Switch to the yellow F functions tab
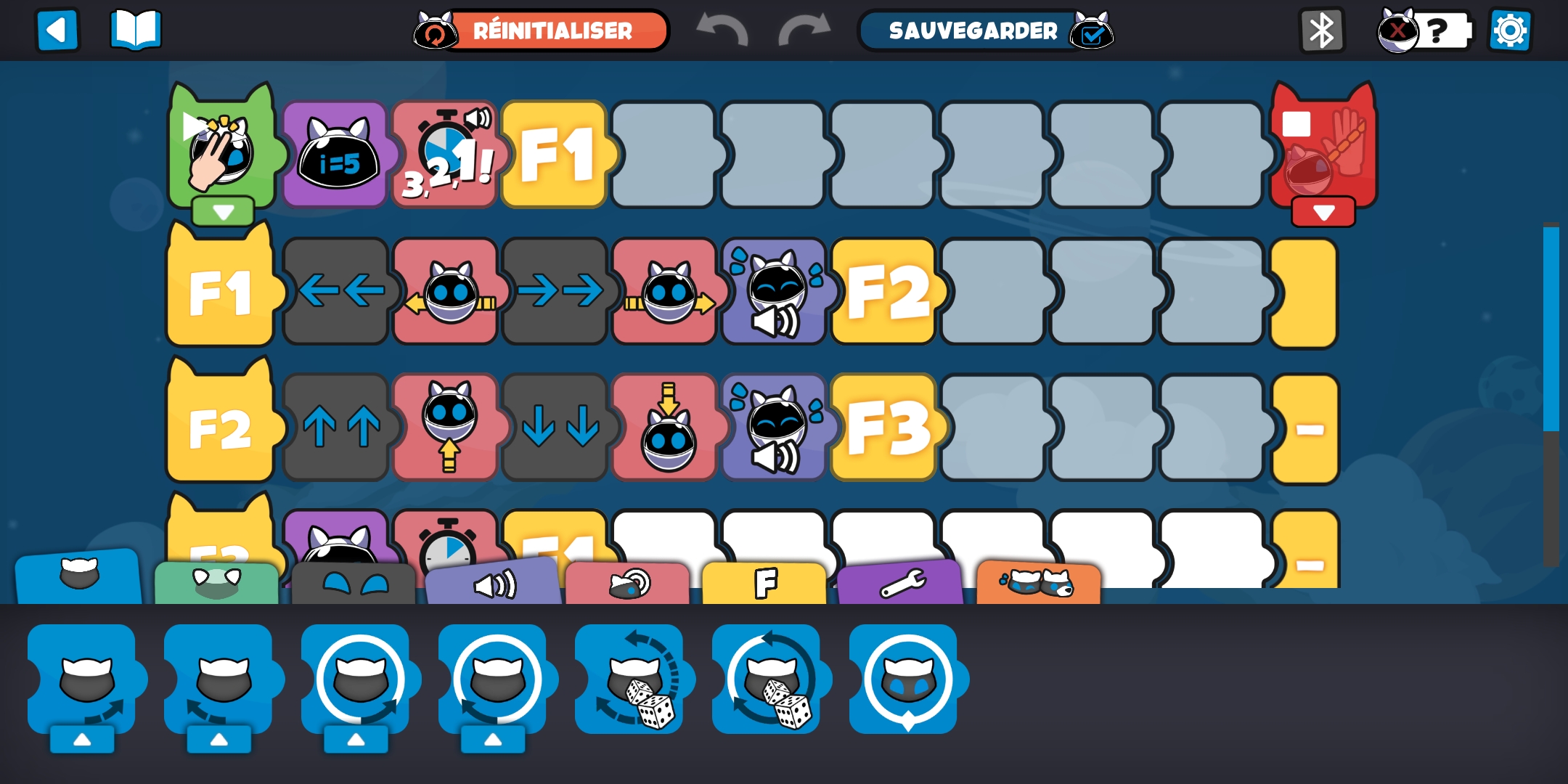This screenshot has width=1568, height=784. (764, 584)
